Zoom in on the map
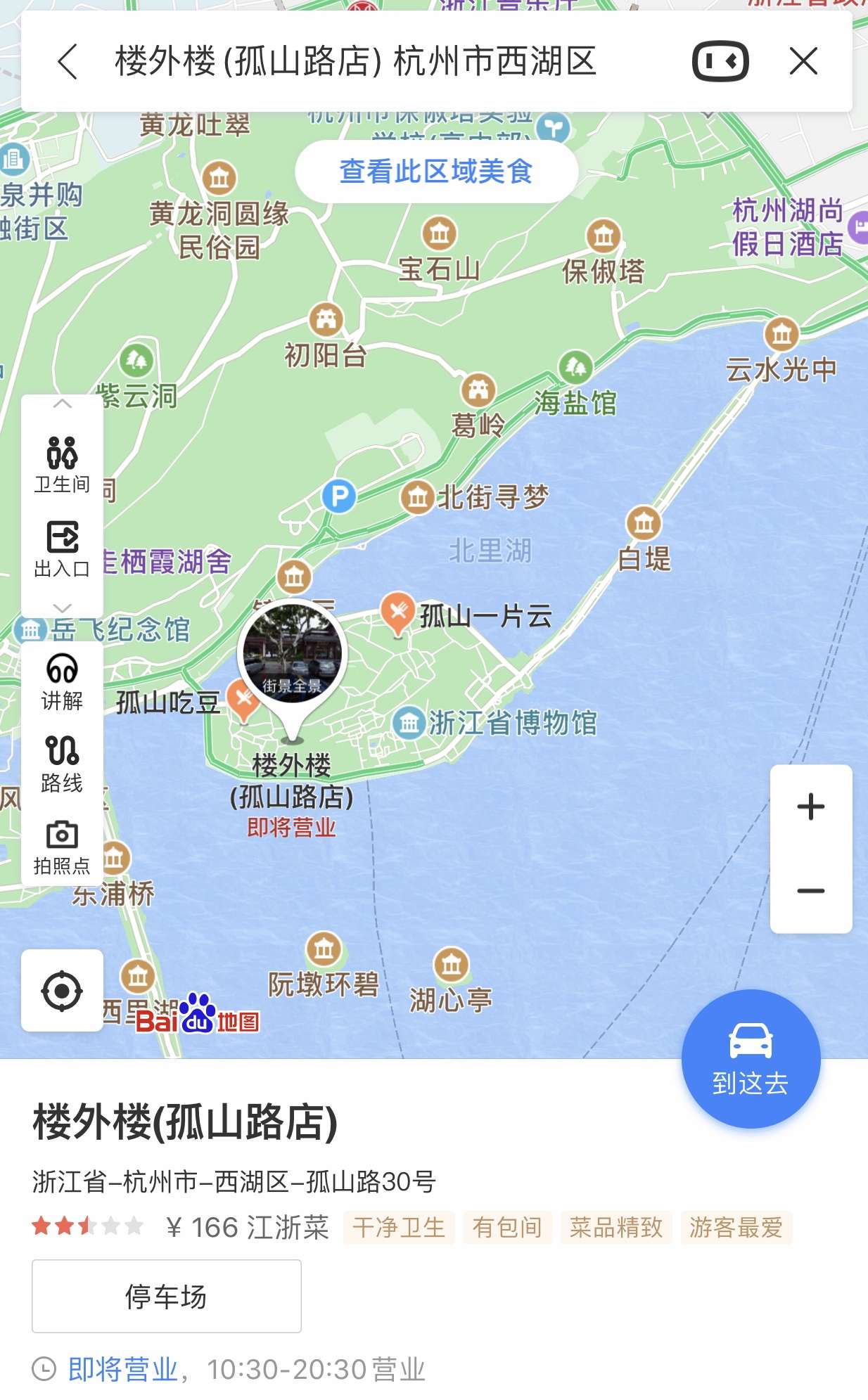The image size is (868, 1400). pos(811,807)
